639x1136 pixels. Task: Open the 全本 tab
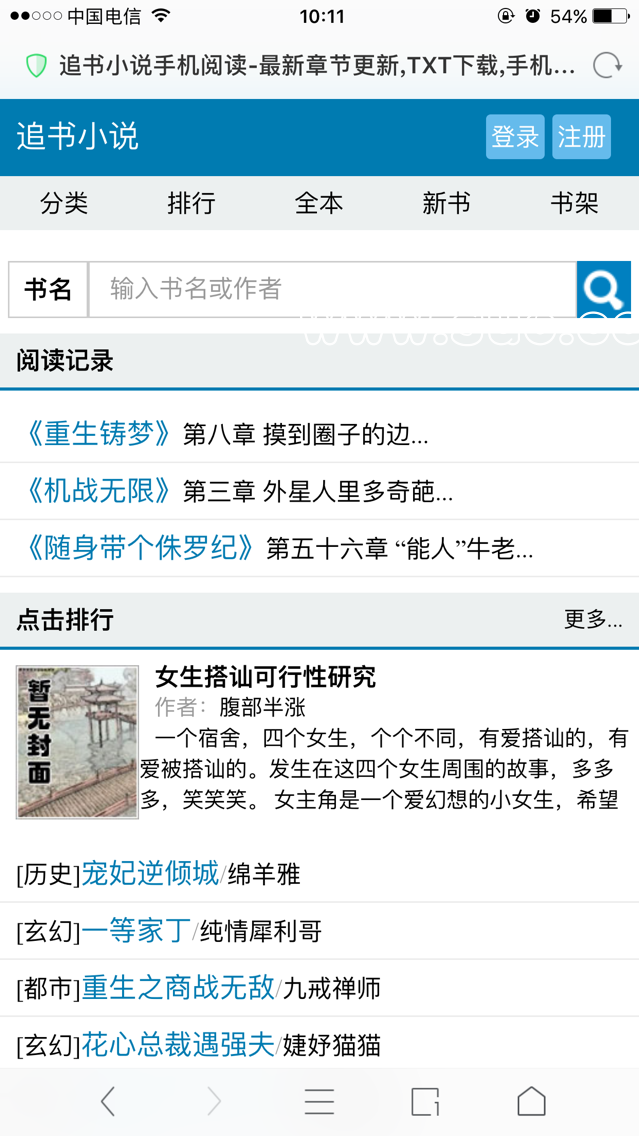click(x=319, y=204)
